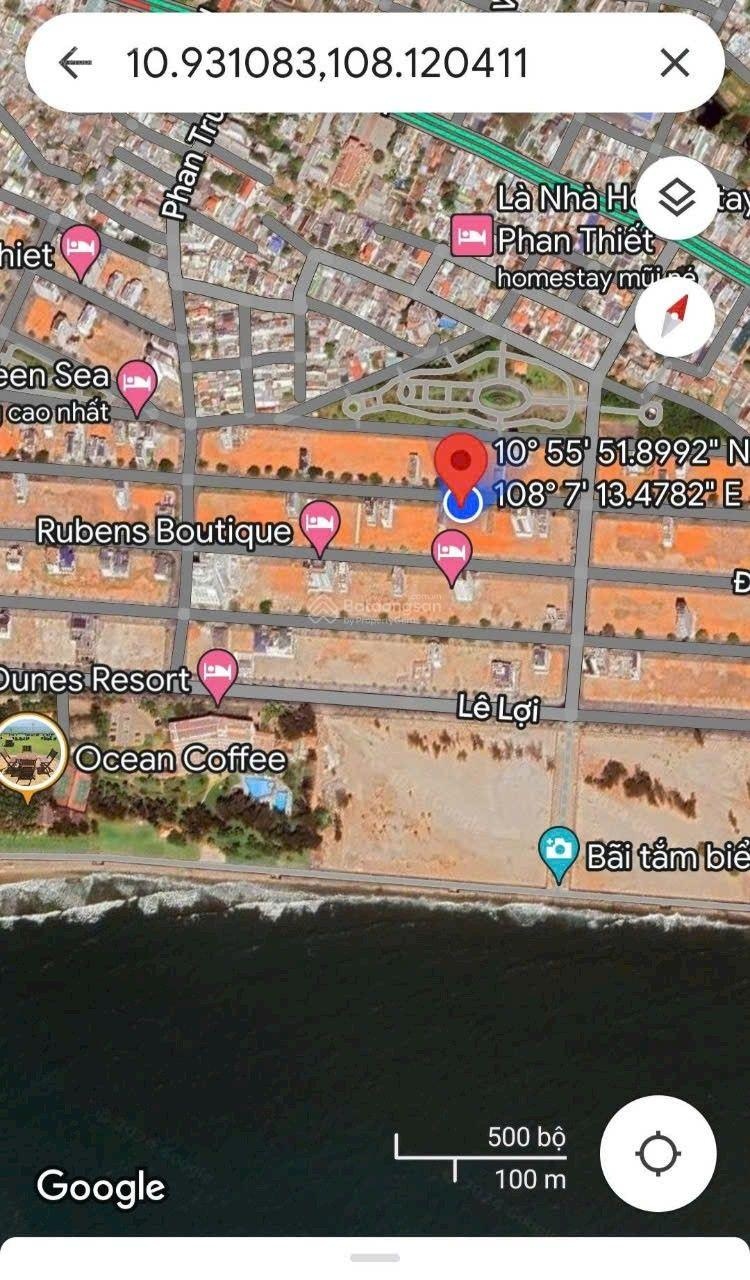Clear the searched coordinates
Screen dimensions: 750x1280
click(675, 64)
